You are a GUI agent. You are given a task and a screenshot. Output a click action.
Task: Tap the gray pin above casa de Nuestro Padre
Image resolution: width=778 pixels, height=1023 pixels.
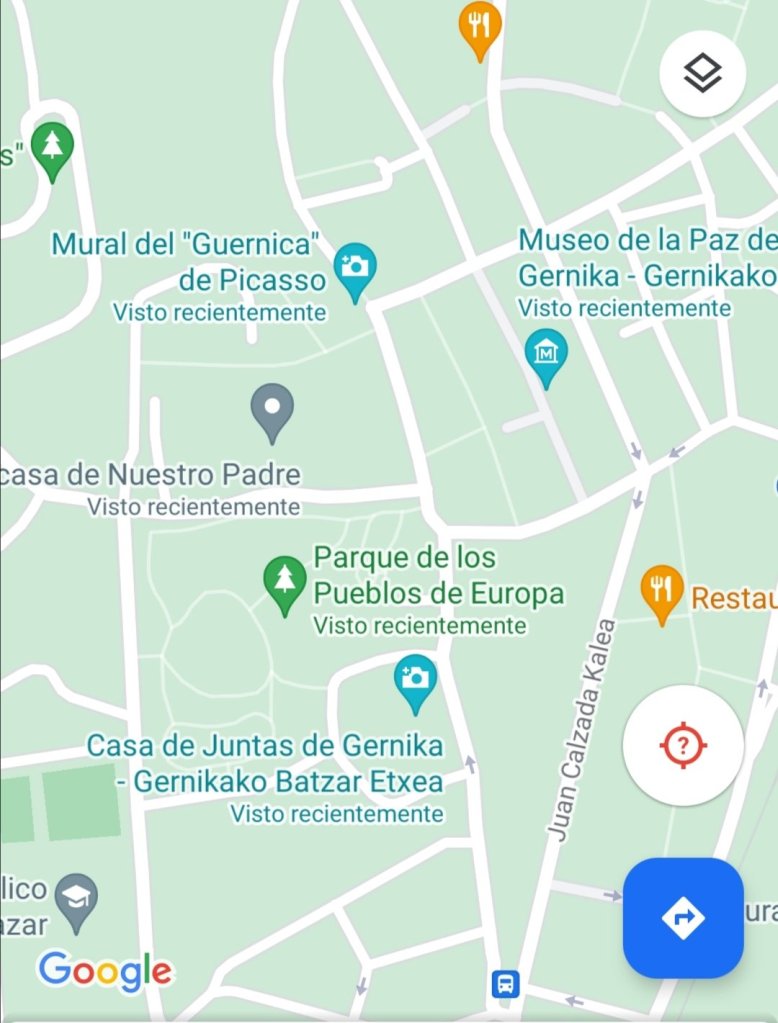(x=272, y=410)
